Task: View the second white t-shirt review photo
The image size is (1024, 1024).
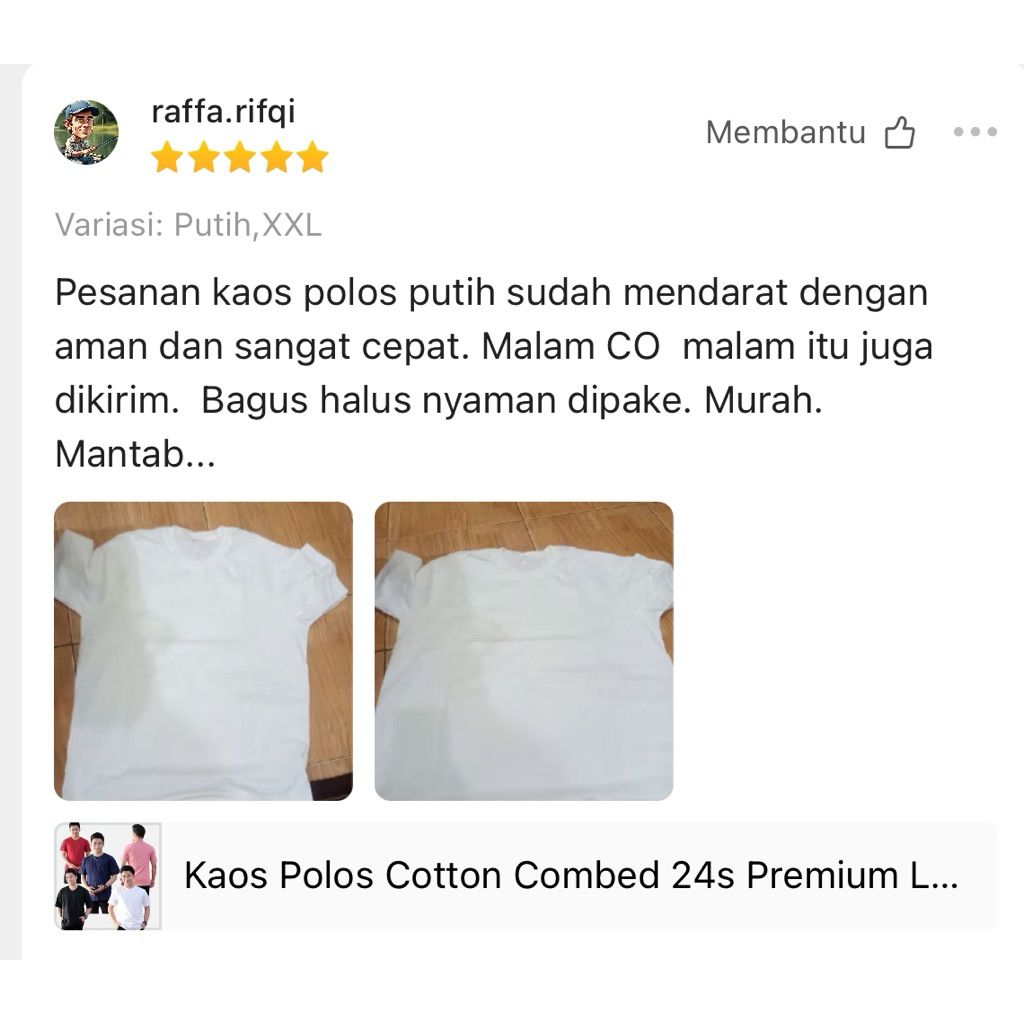Action: tap(523, 651)
